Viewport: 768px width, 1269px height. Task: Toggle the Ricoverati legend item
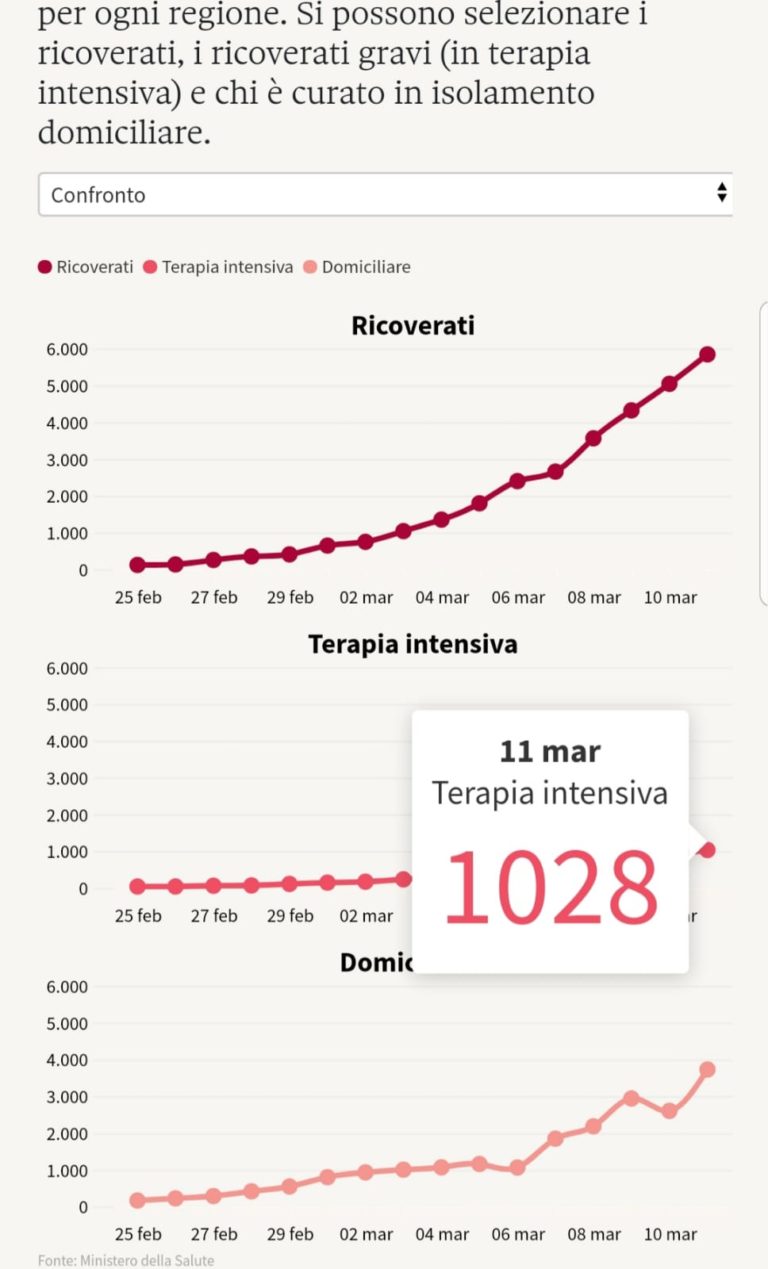click(86, 267)
